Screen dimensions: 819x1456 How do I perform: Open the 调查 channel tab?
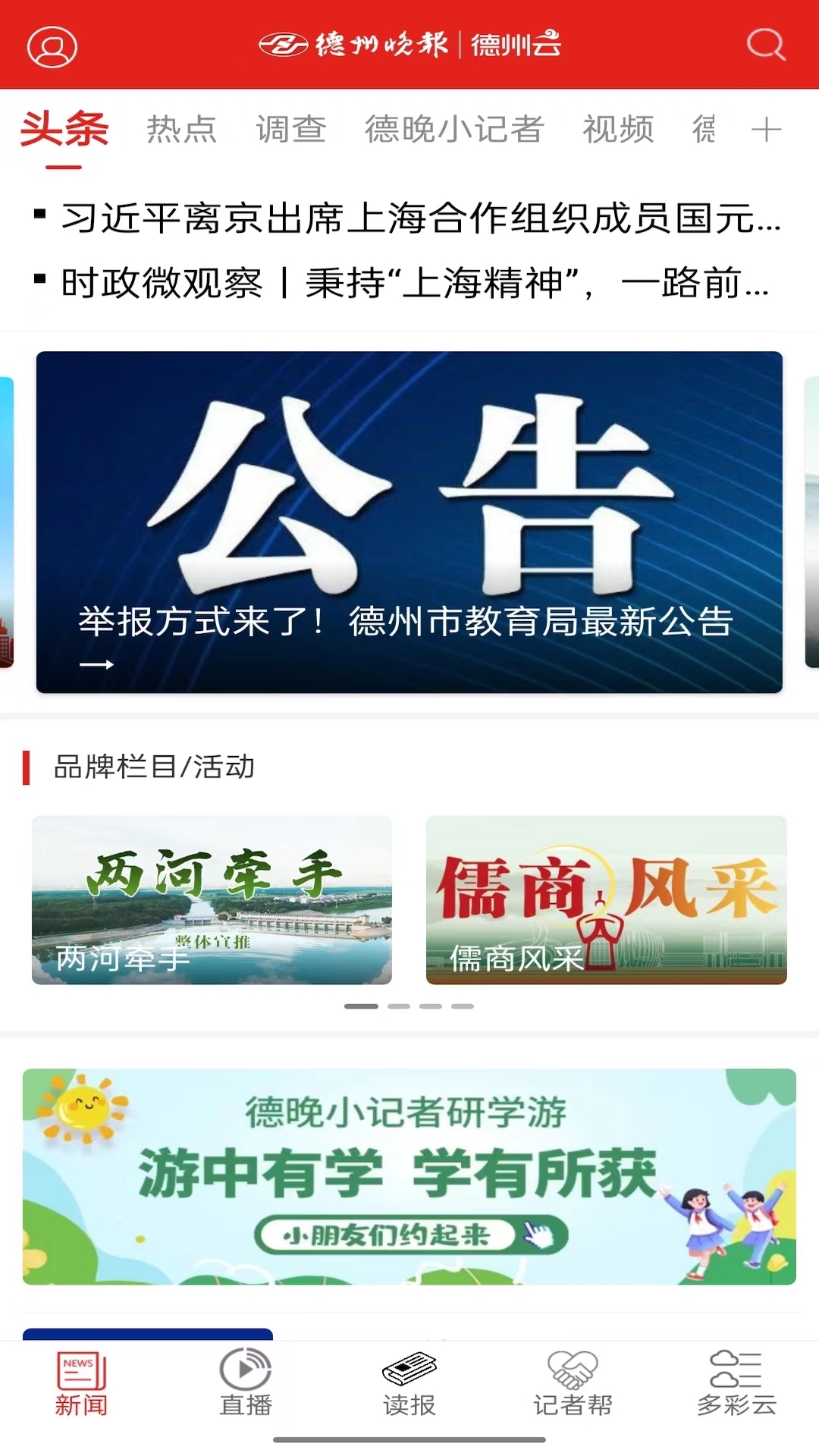coord(292,129)
